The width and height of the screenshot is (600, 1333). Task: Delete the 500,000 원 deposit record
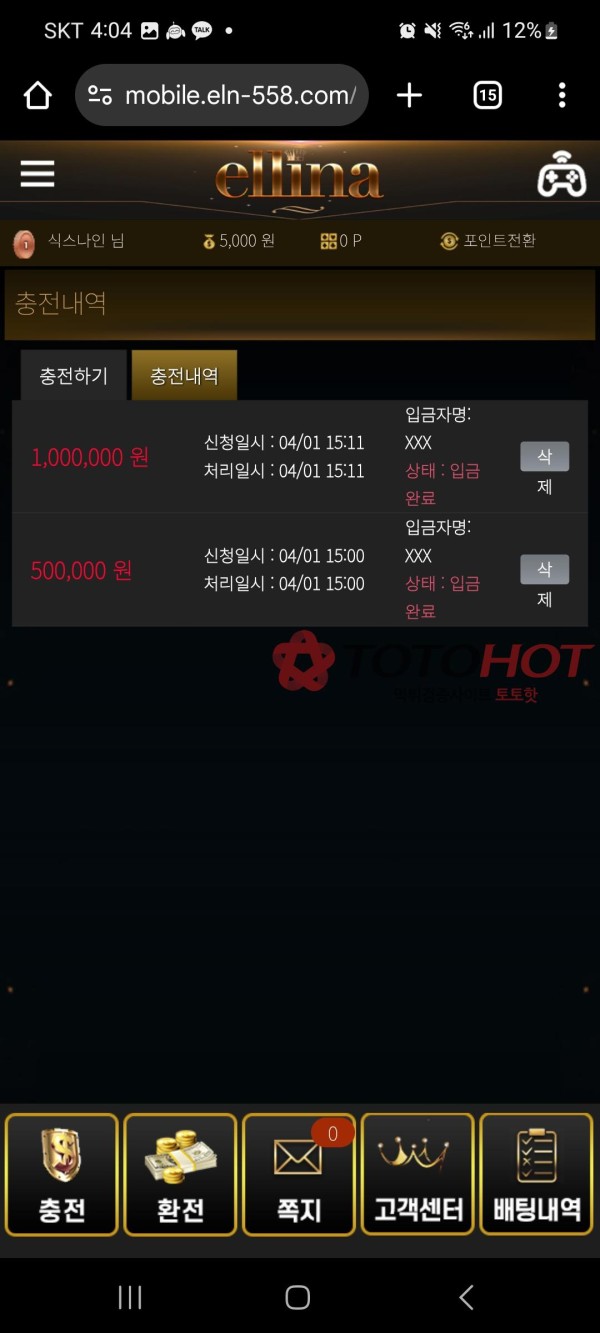(544, 569)
